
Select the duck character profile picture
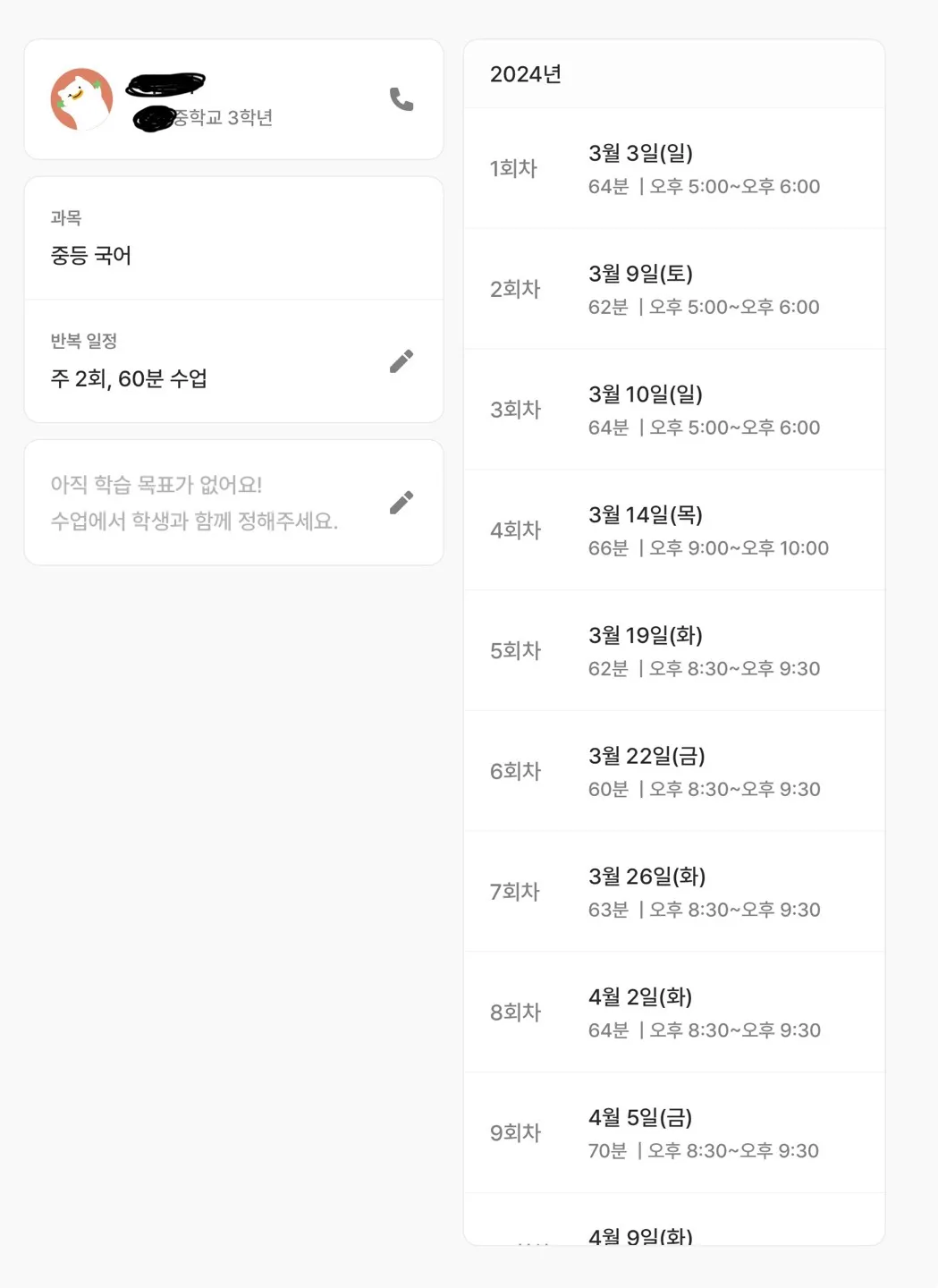pos(80,99)
